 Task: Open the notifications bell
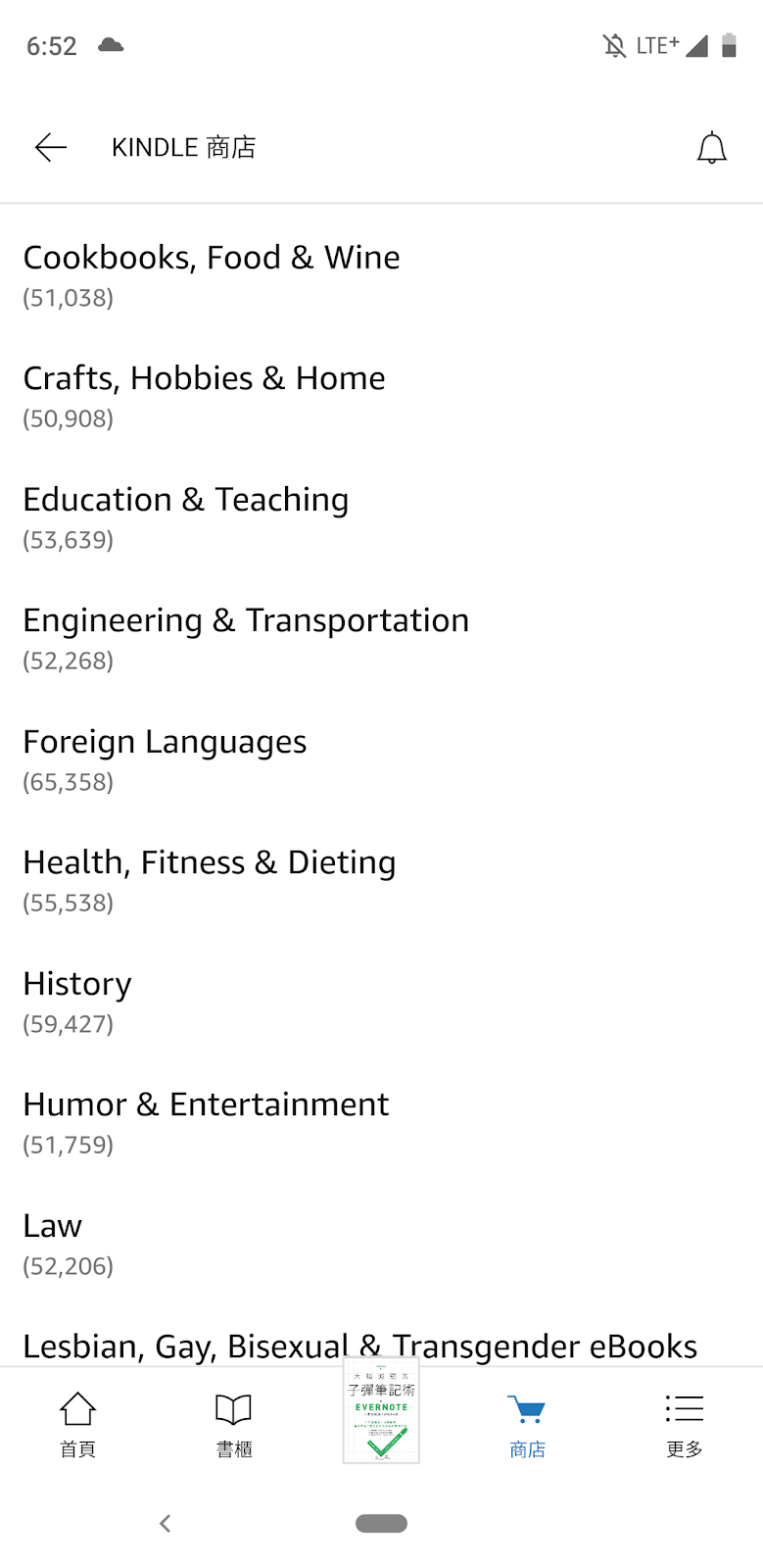(x=711, y=148)
